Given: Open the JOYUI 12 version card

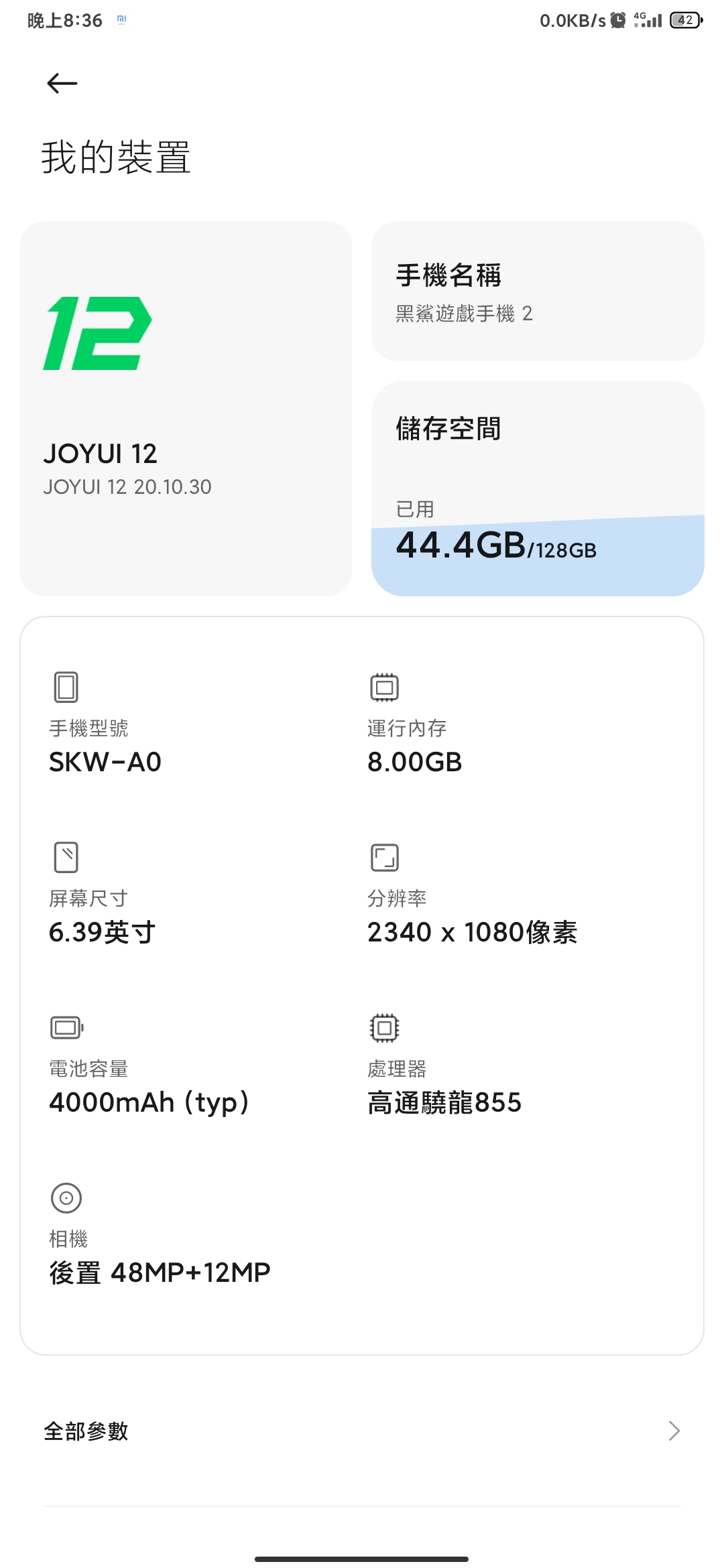Looking at the screenshot, I should coord(186,408).
